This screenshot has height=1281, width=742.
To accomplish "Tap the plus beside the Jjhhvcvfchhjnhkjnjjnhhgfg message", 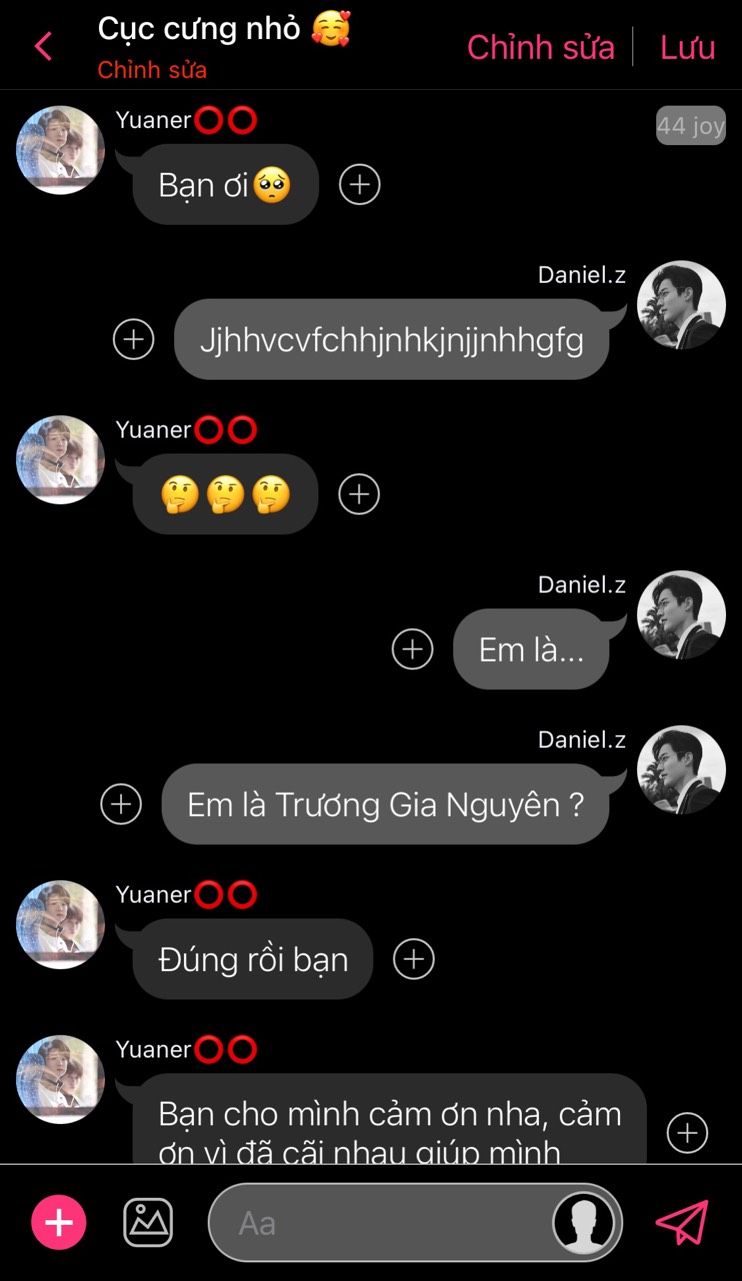I will 133,339.
